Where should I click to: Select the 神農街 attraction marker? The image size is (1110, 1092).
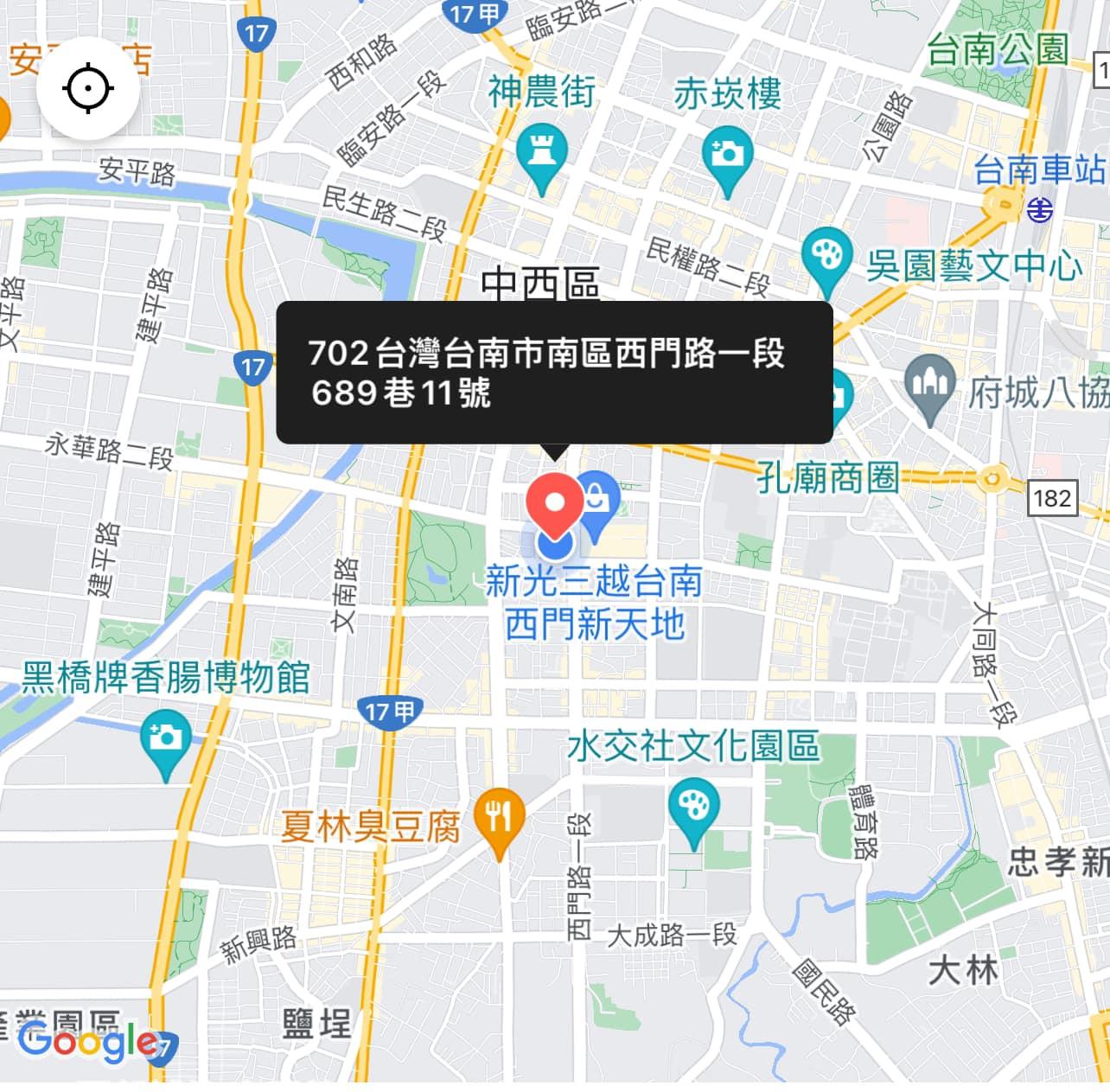point(542,156)
